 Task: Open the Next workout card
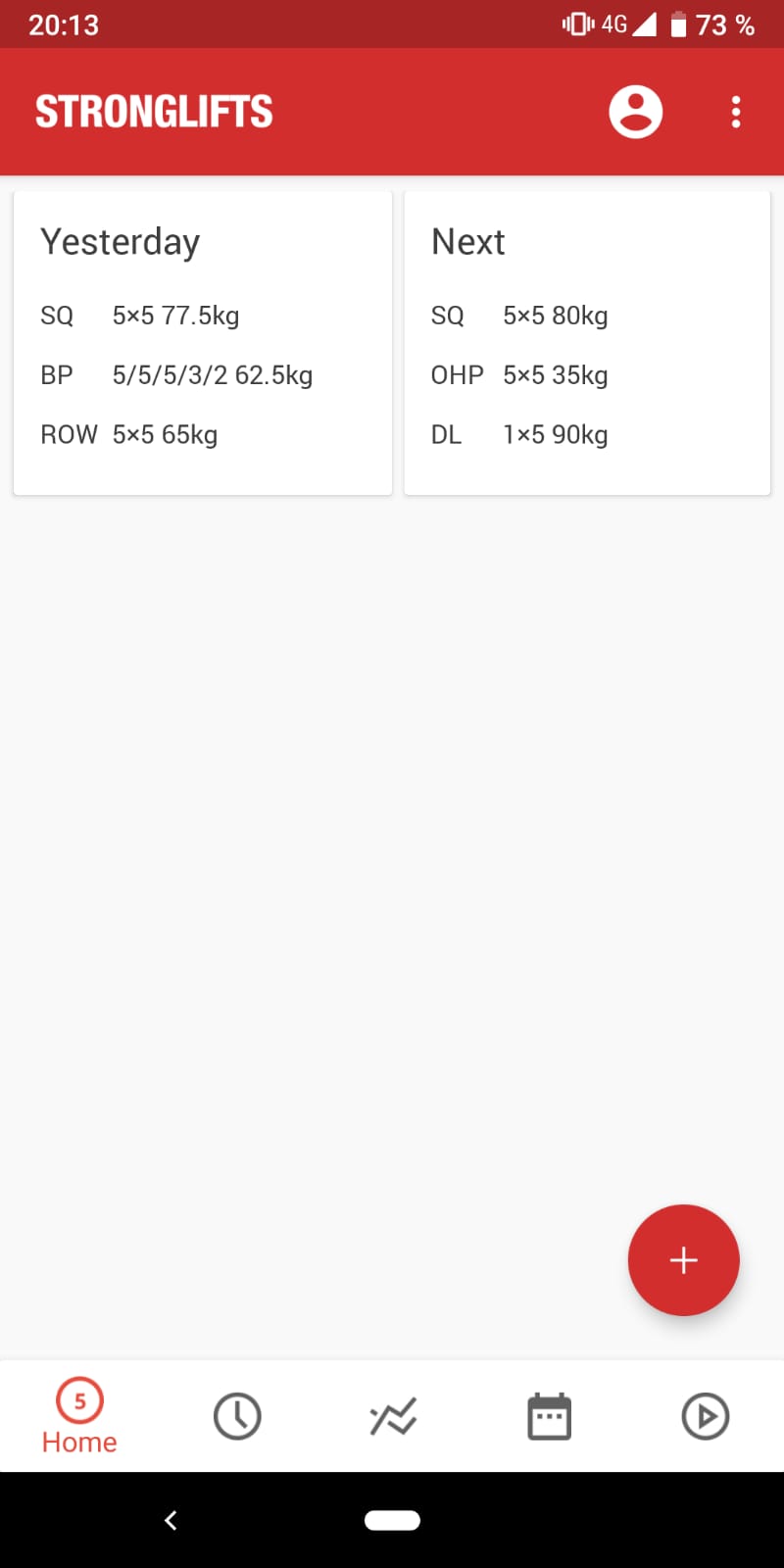pos(587,343)
